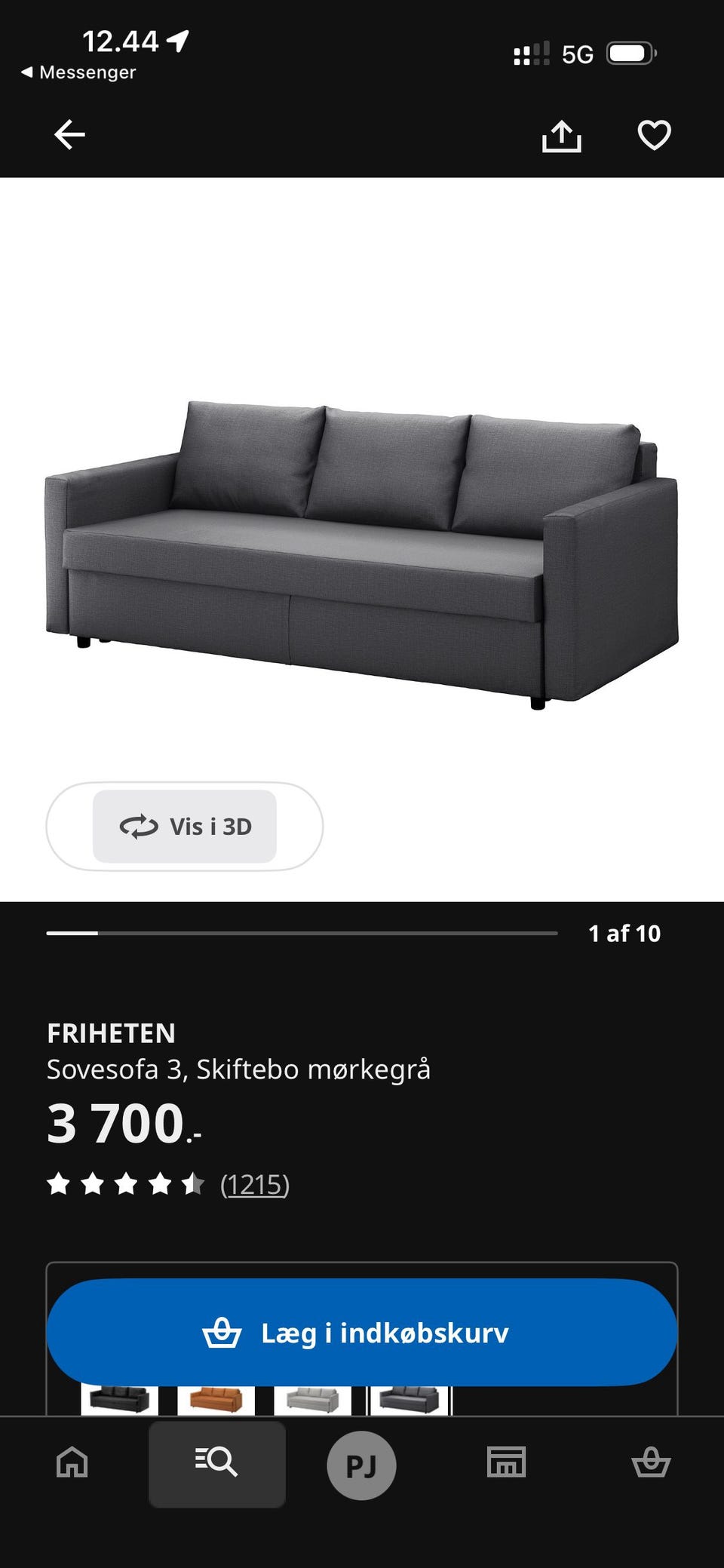724x1568 pixels.
Task: Navigate back with the arrow icon
Action: 69,134
